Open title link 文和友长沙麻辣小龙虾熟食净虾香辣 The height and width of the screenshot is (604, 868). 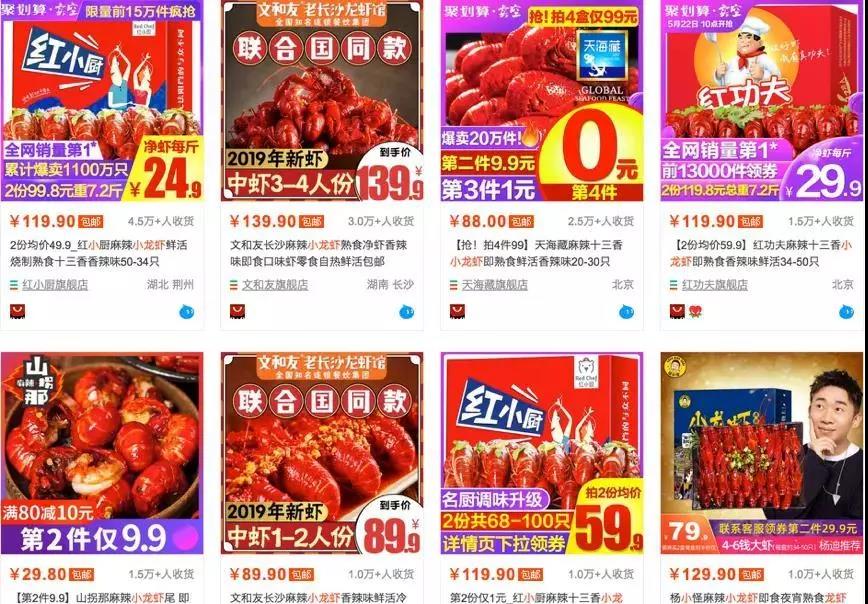point(321,245)
